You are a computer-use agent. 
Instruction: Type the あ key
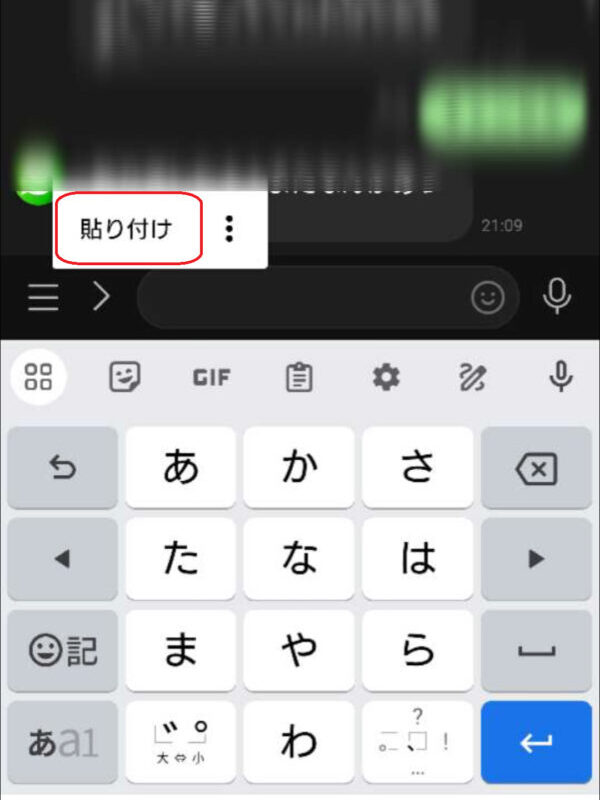181,468
